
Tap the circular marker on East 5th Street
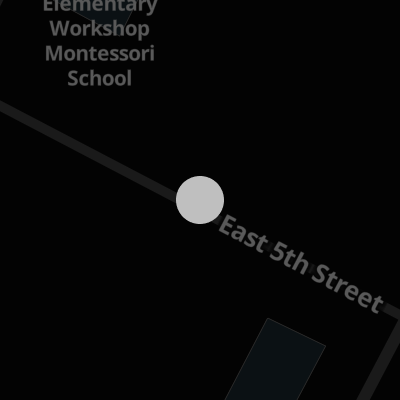200,200
